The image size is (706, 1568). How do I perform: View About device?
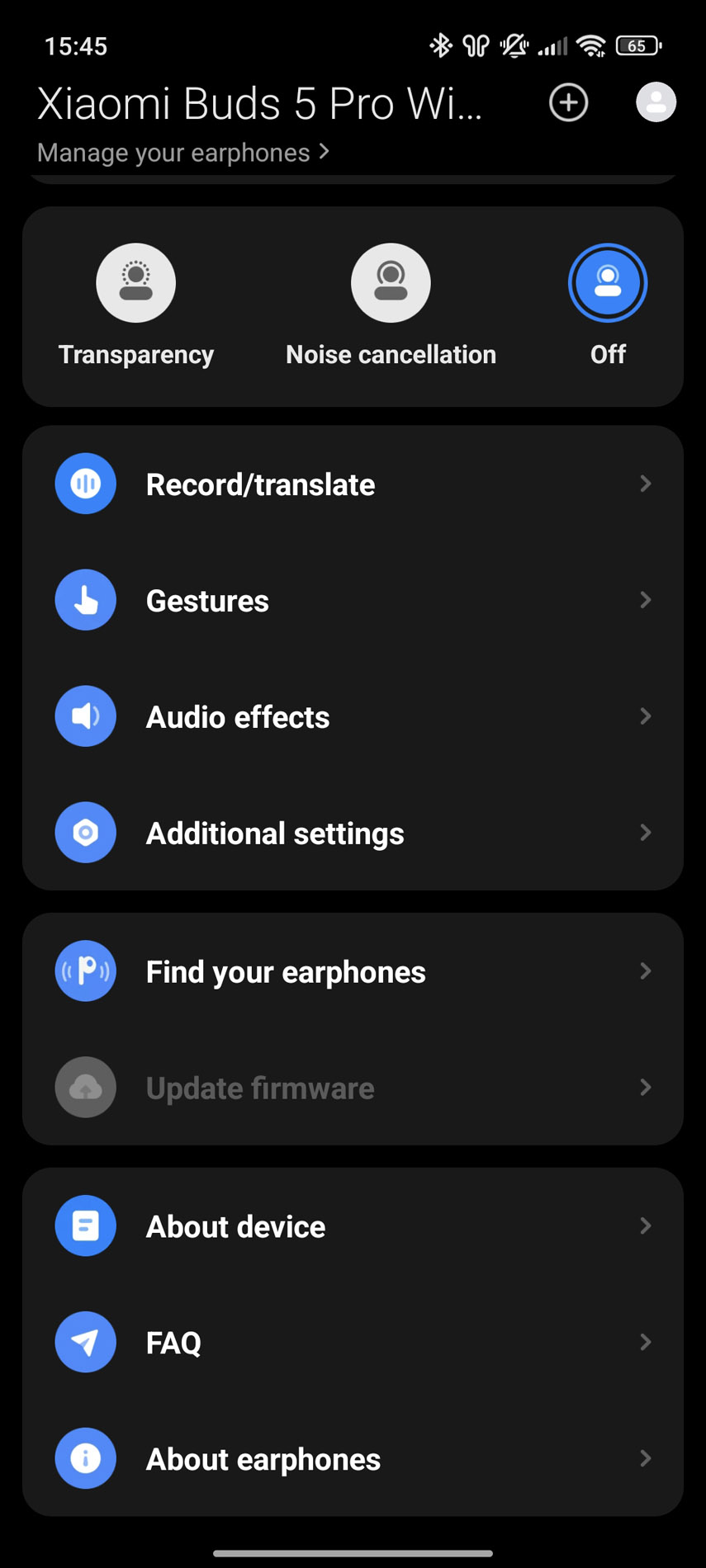[353, 1226]
